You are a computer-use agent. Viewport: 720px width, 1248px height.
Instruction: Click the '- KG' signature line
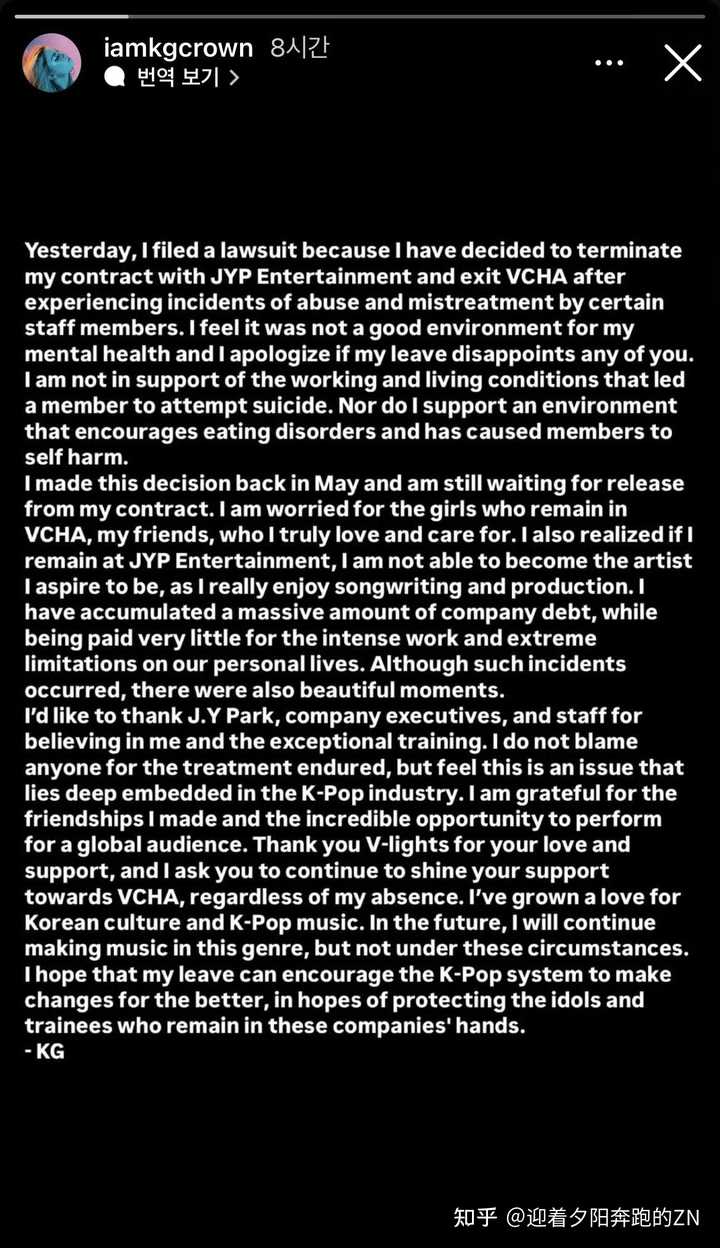(x=45, y=1051)
